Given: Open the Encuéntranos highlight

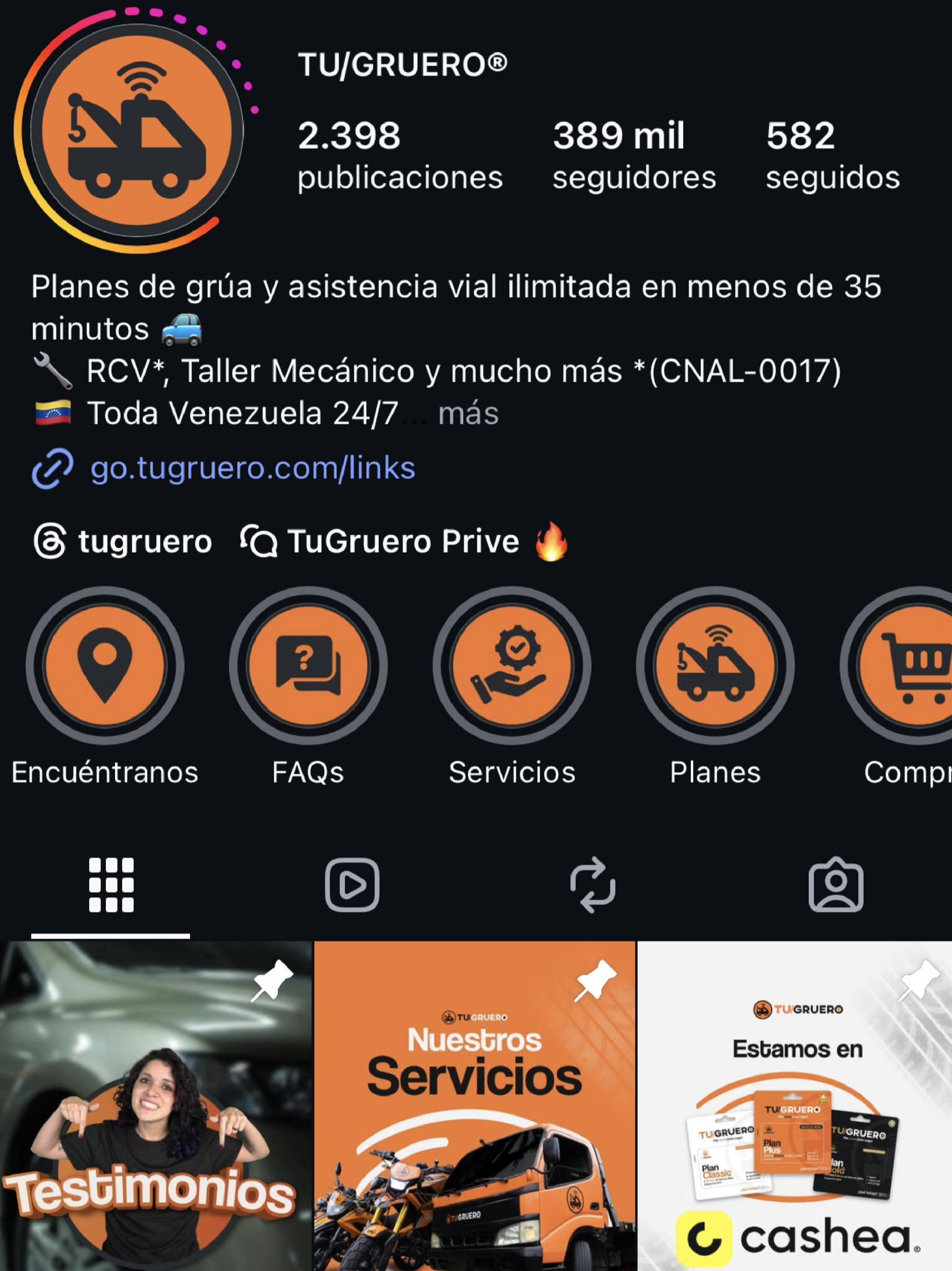Looking at the screenshot, I should pos(104,665).
